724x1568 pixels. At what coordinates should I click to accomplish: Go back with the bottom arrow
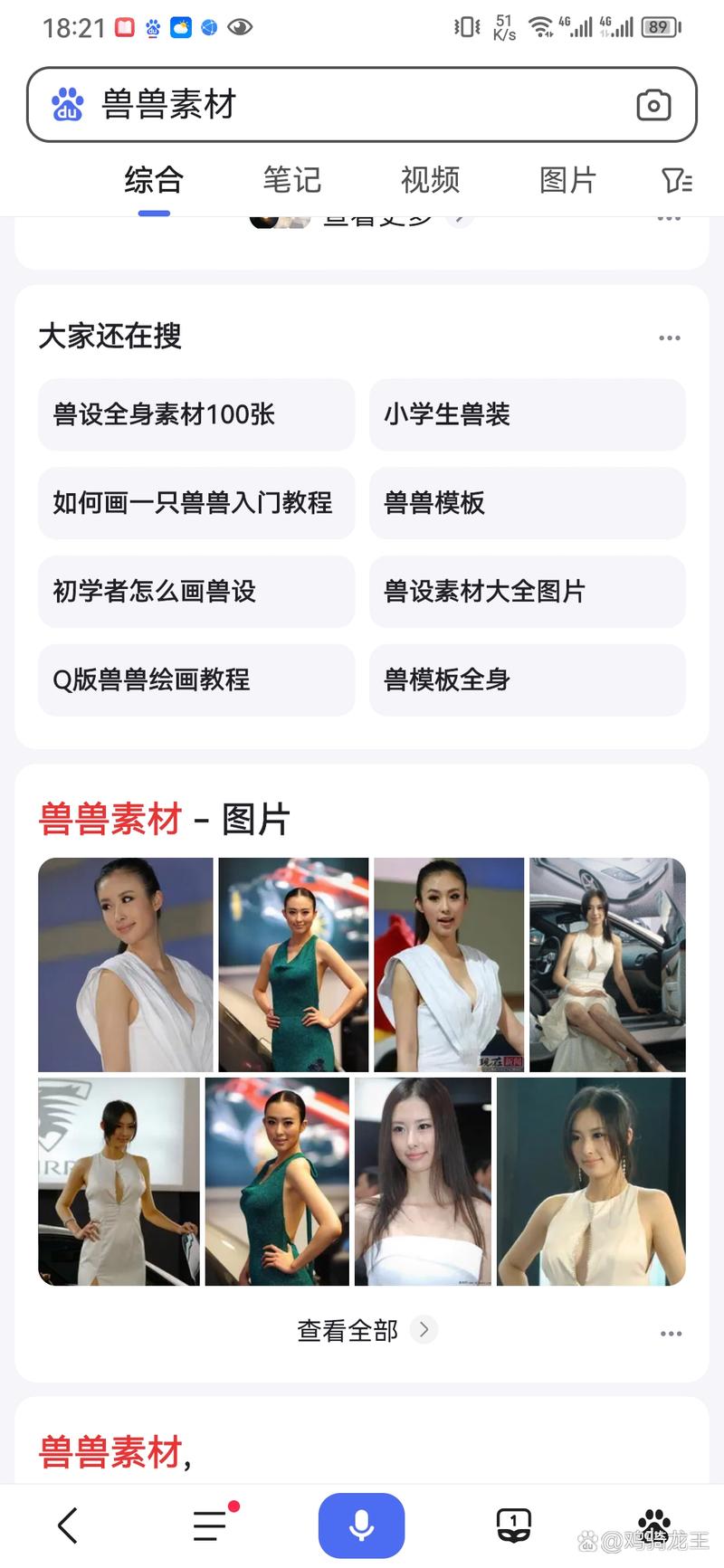click(68, 1525)
